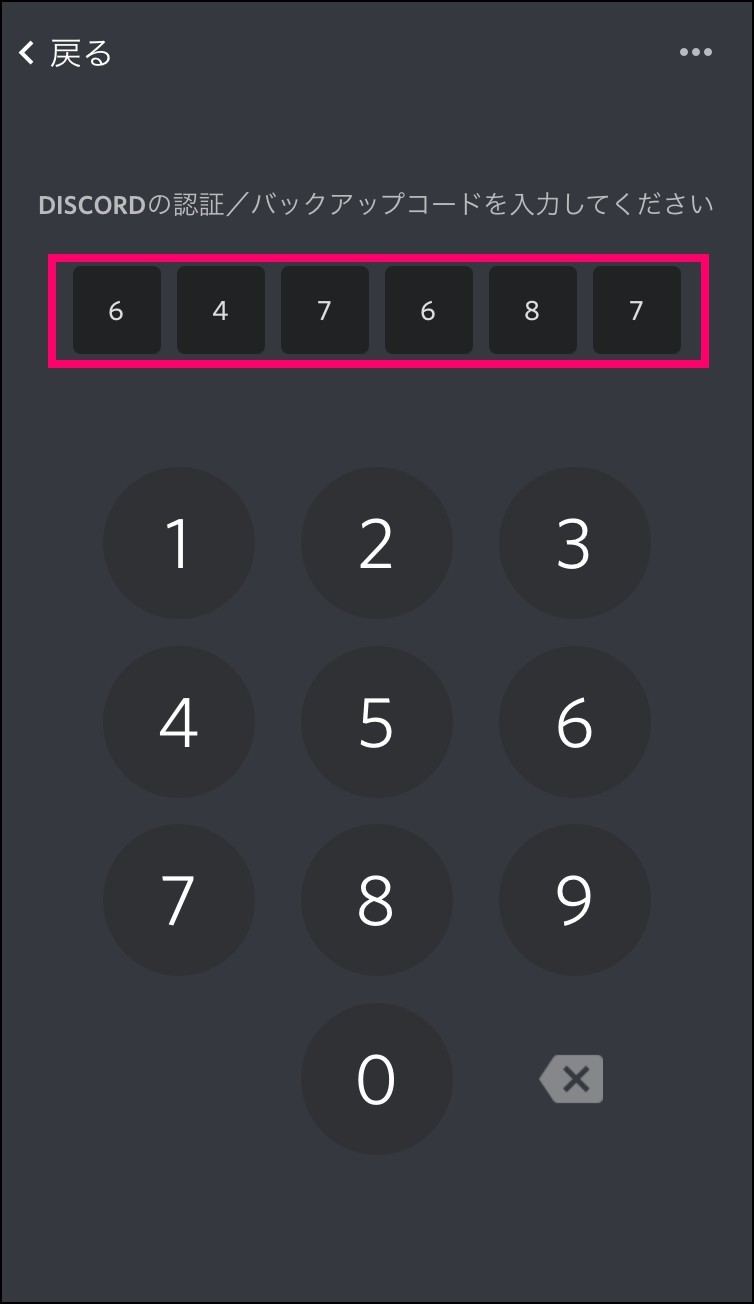Tap the 6 key on keypad
Viewport: 754px width, 1304px height.
coord(574,722)
